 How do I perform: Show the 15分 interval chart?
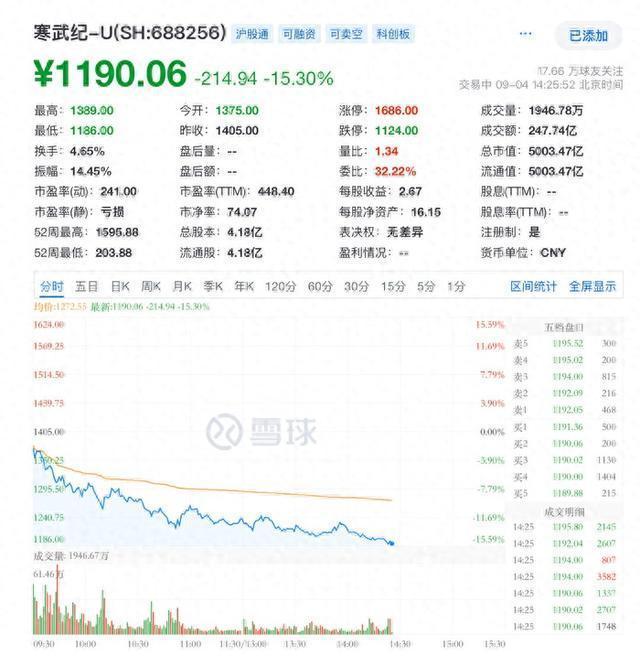click(392, 287)
